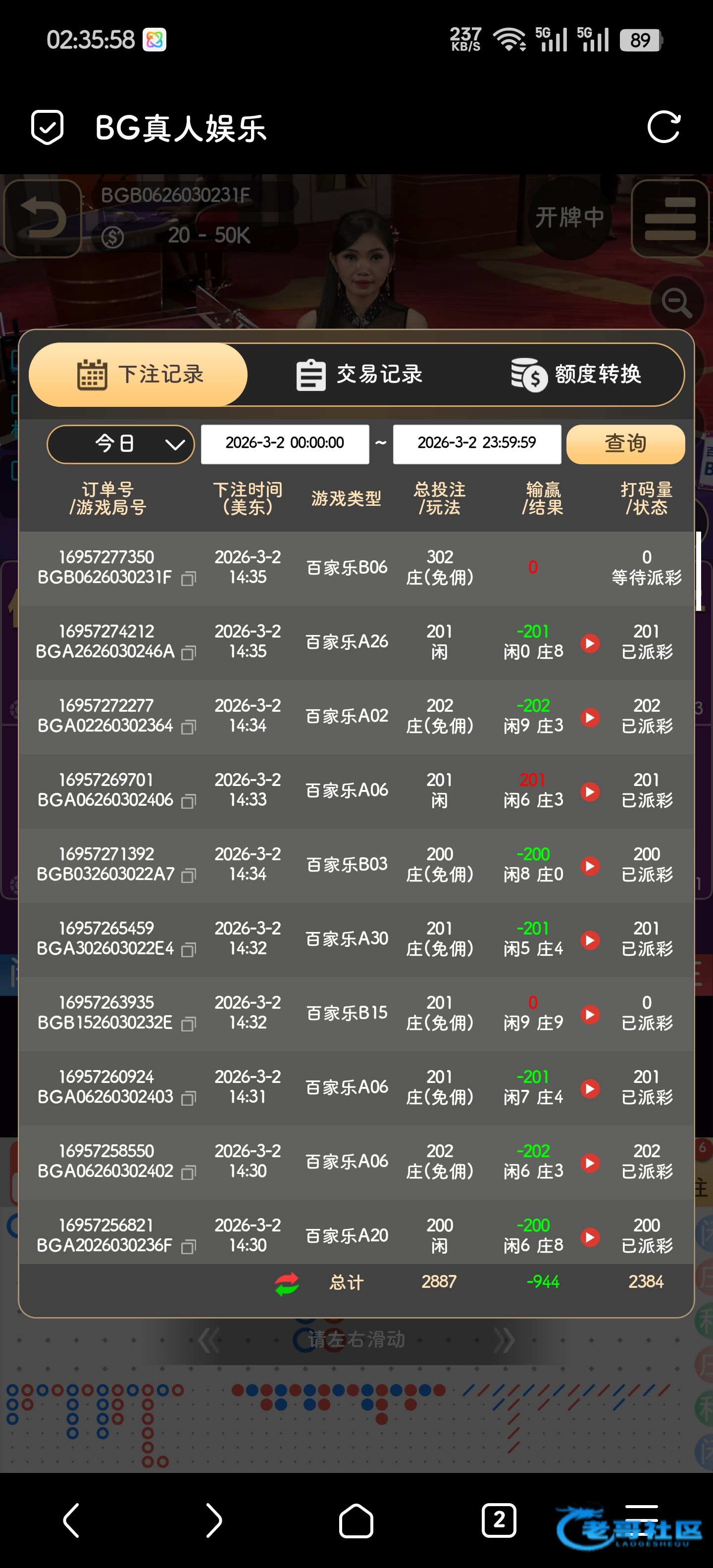Play replay for 百家乐B15 round
The width and height of the screenshot is (713, 1568).
tap(589, 1014)
